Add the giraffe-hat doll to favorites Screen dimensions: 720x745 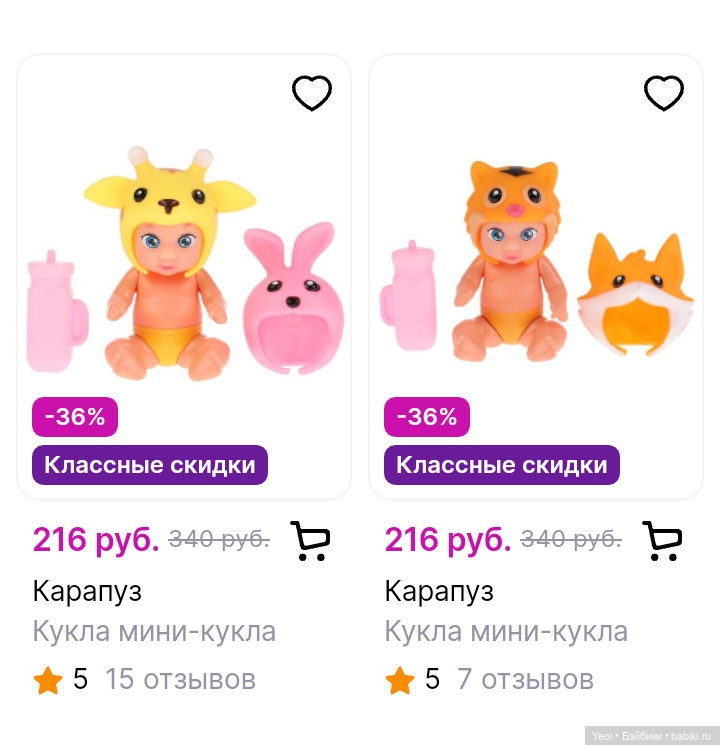point(311,93)
